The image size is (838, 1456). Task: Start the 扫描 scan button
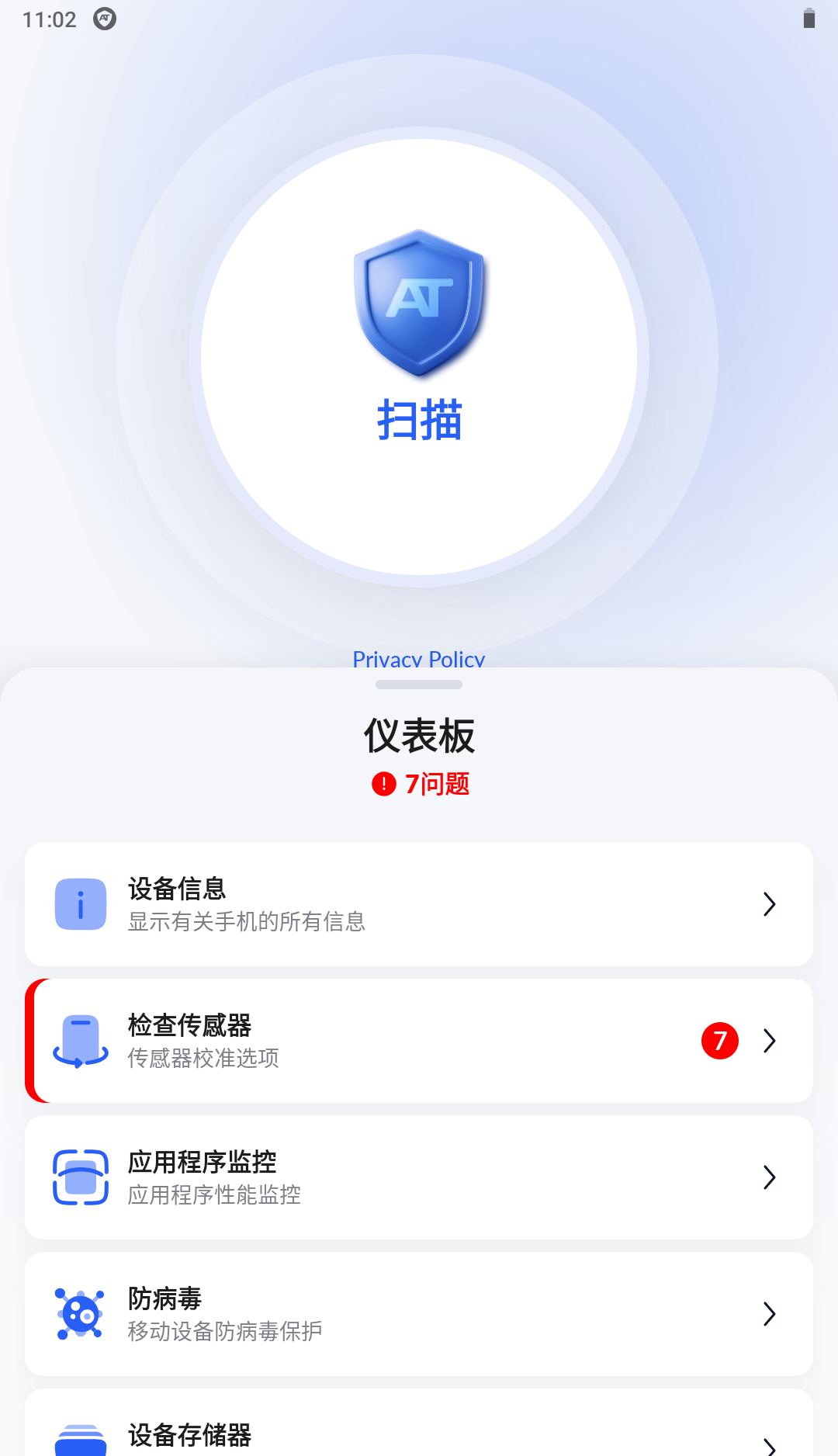click(419, 357)
